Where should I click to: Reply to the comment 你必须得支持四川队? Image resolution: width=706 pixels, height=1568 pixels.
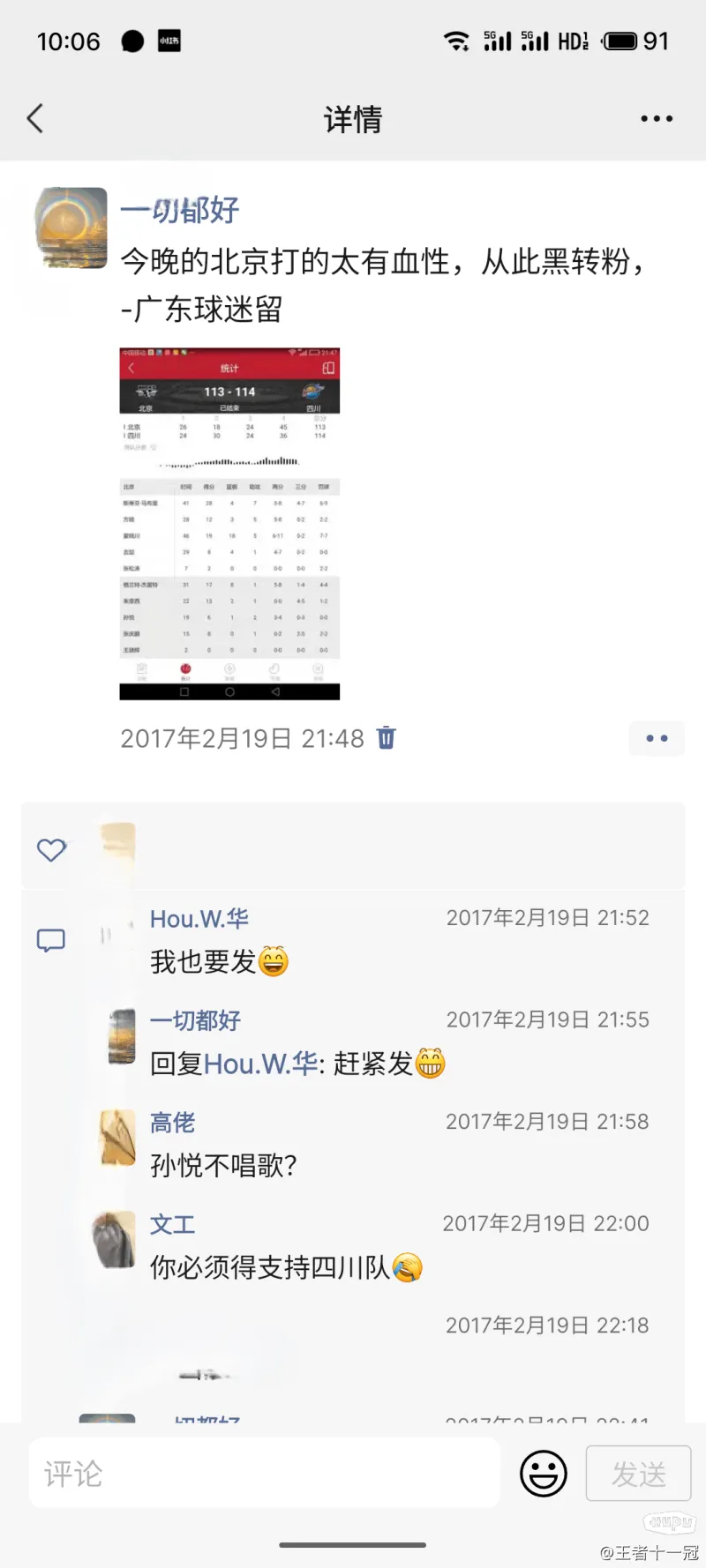(x=269, y=1268)
